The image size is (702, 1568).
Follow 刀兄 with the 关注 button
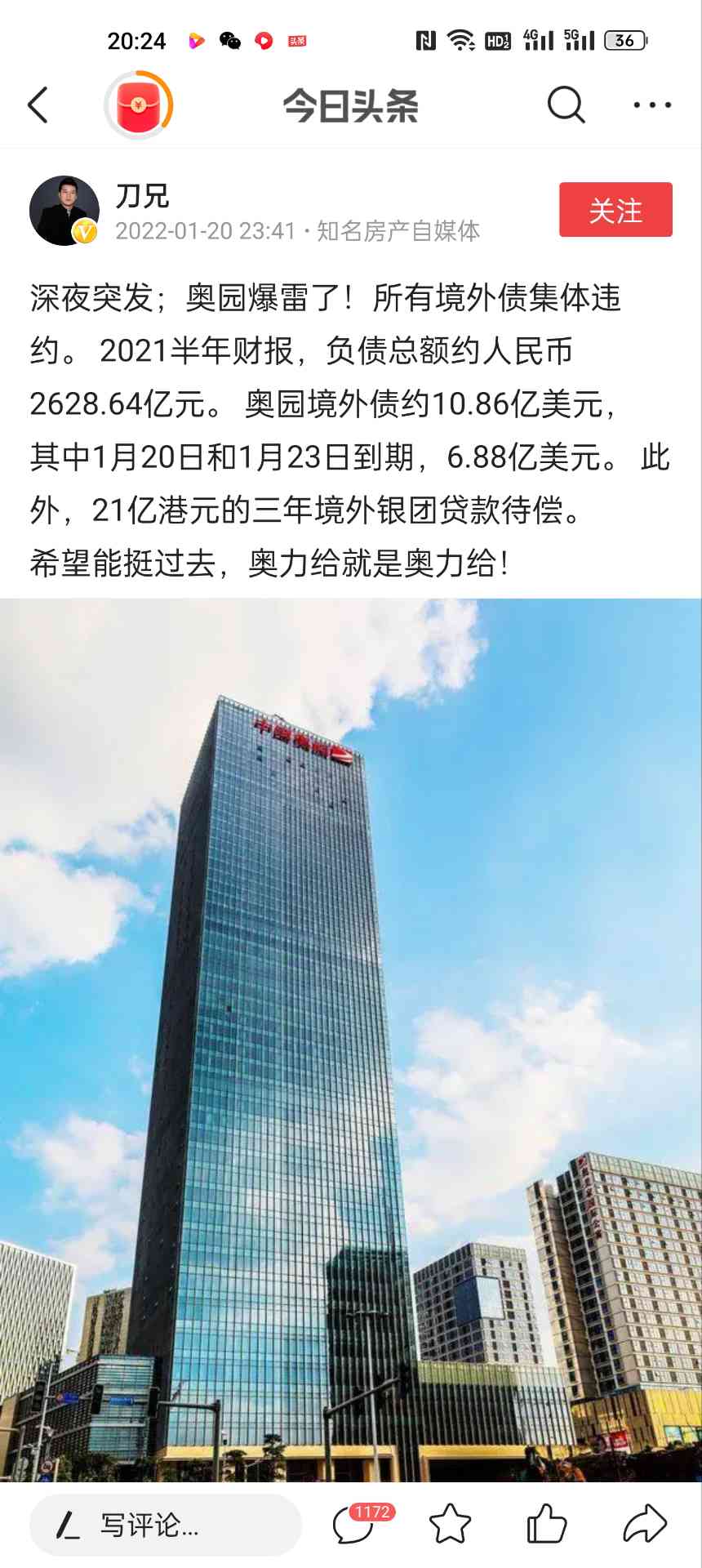point(615,210)
